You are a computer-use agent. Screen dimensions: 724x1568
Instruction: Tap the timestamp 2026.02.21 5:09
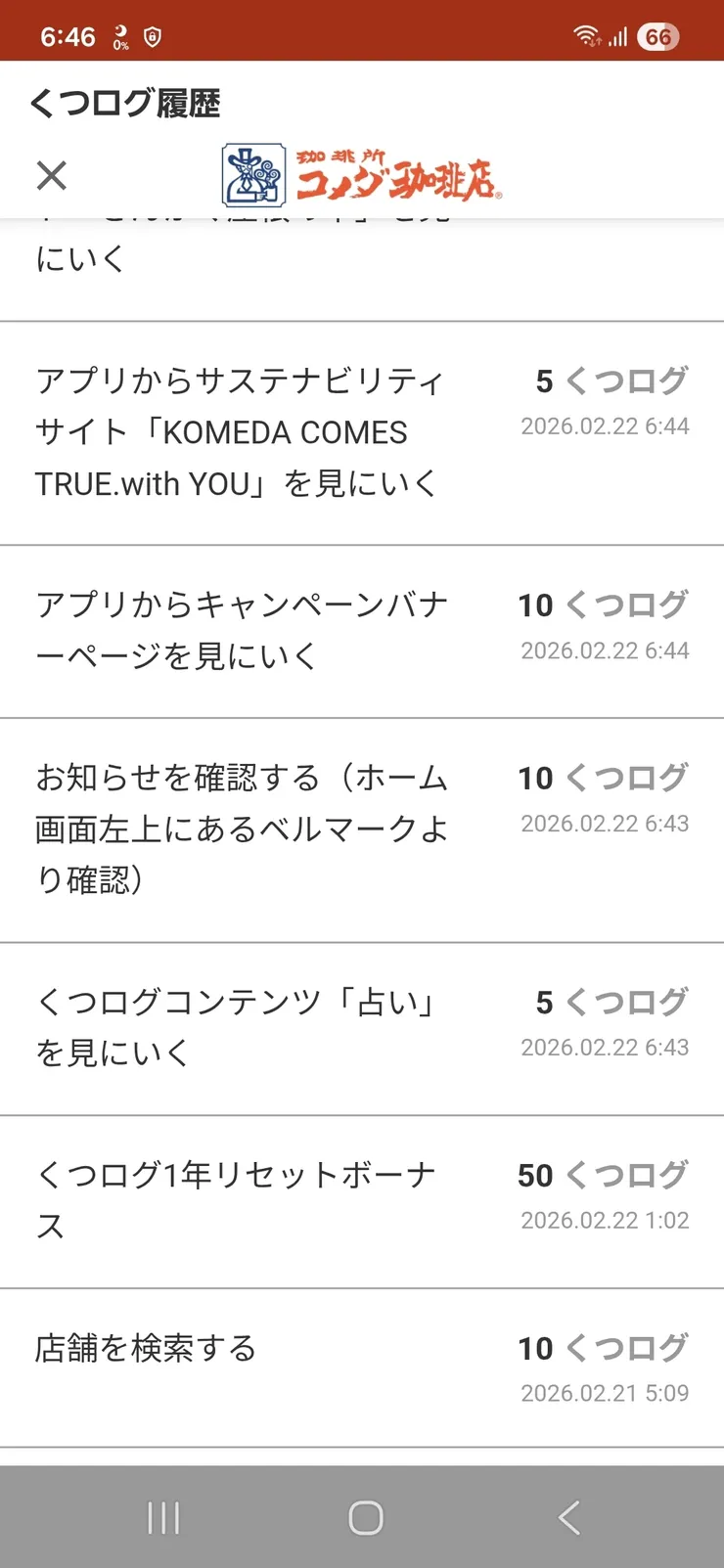point(605,1392)
